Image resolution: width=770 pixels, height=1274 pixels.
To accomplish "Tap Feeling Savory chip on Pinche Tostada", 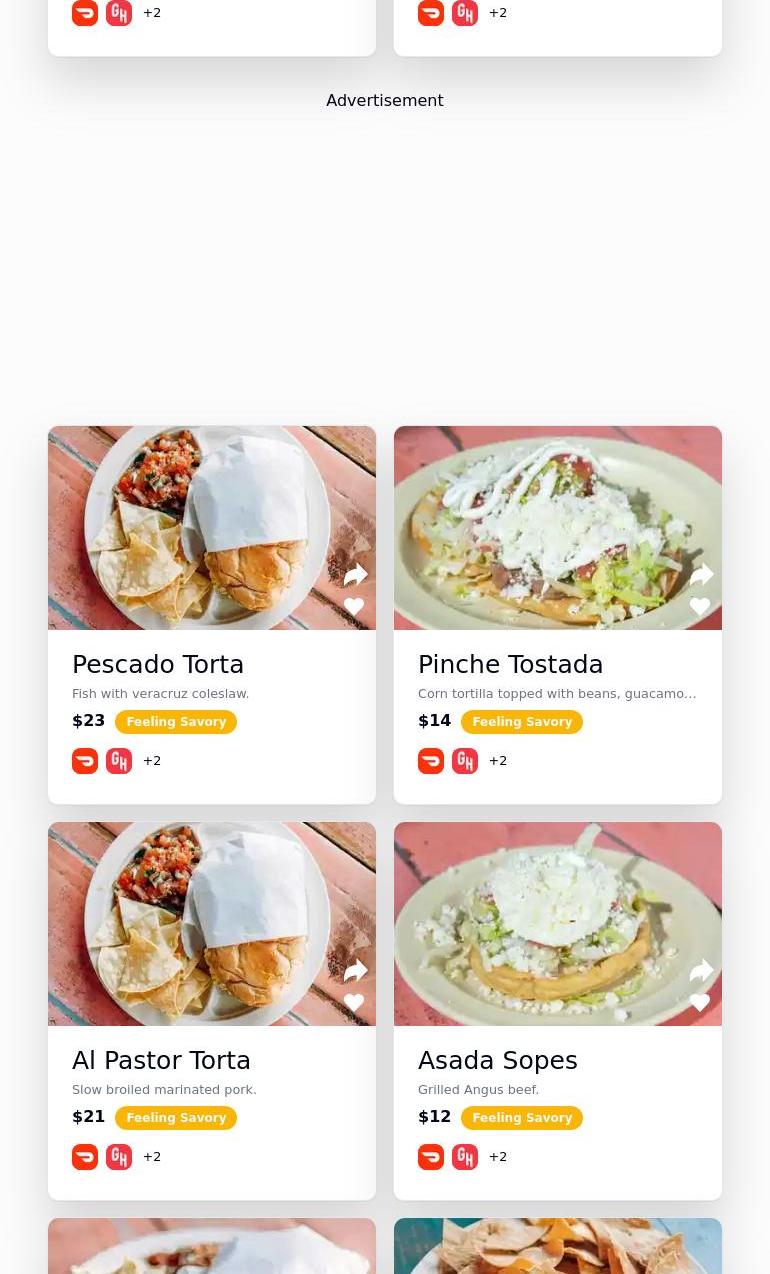I will (522, 722).
